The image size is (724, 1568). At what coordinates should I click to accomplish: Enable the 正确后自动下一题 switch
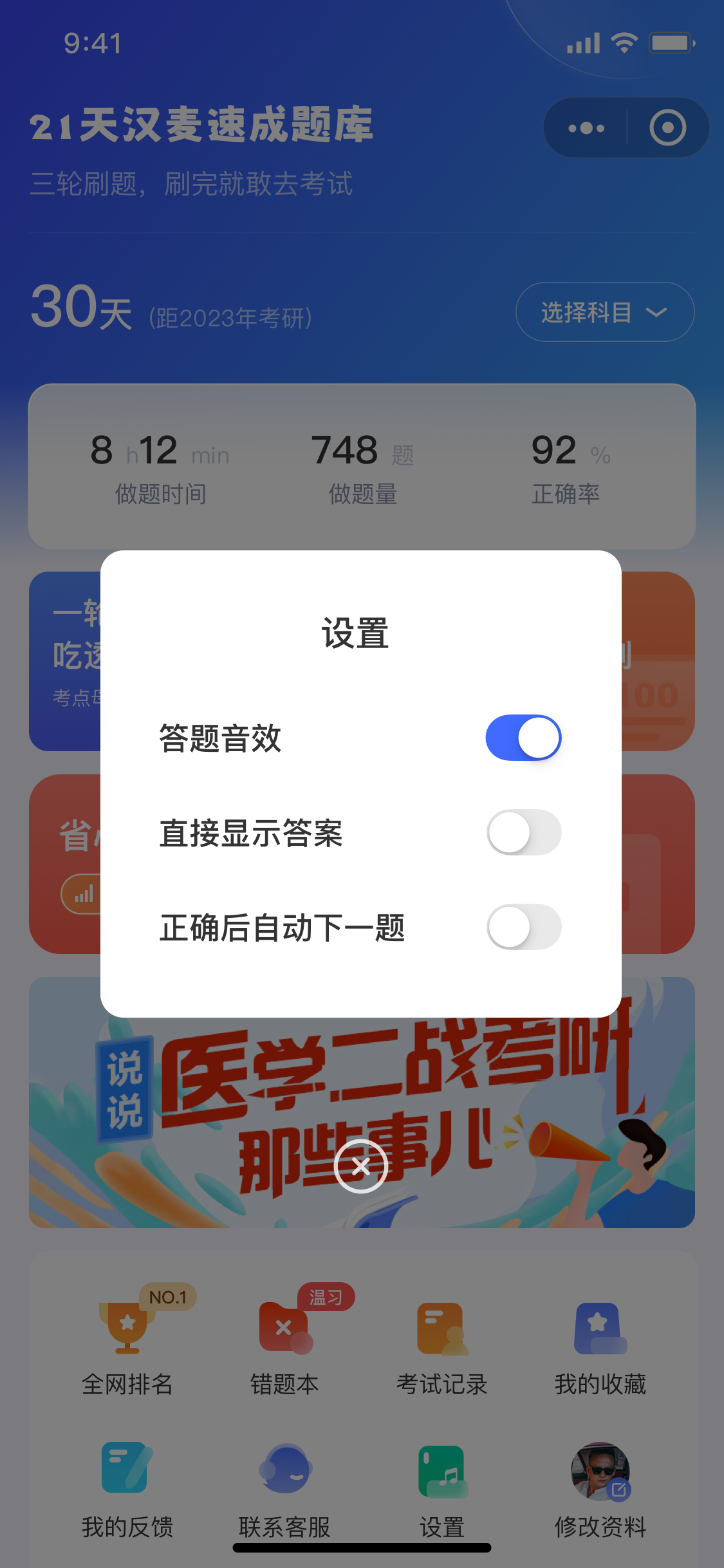point(523,927)
